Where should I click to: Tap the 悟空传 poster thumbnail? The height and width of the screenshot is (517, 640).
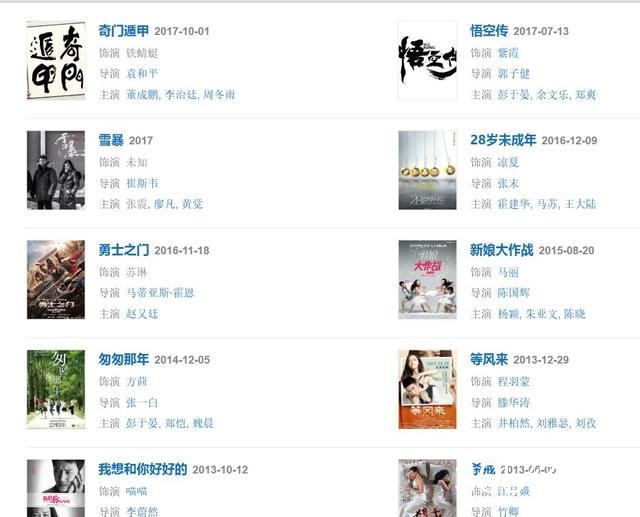(427, 60)
